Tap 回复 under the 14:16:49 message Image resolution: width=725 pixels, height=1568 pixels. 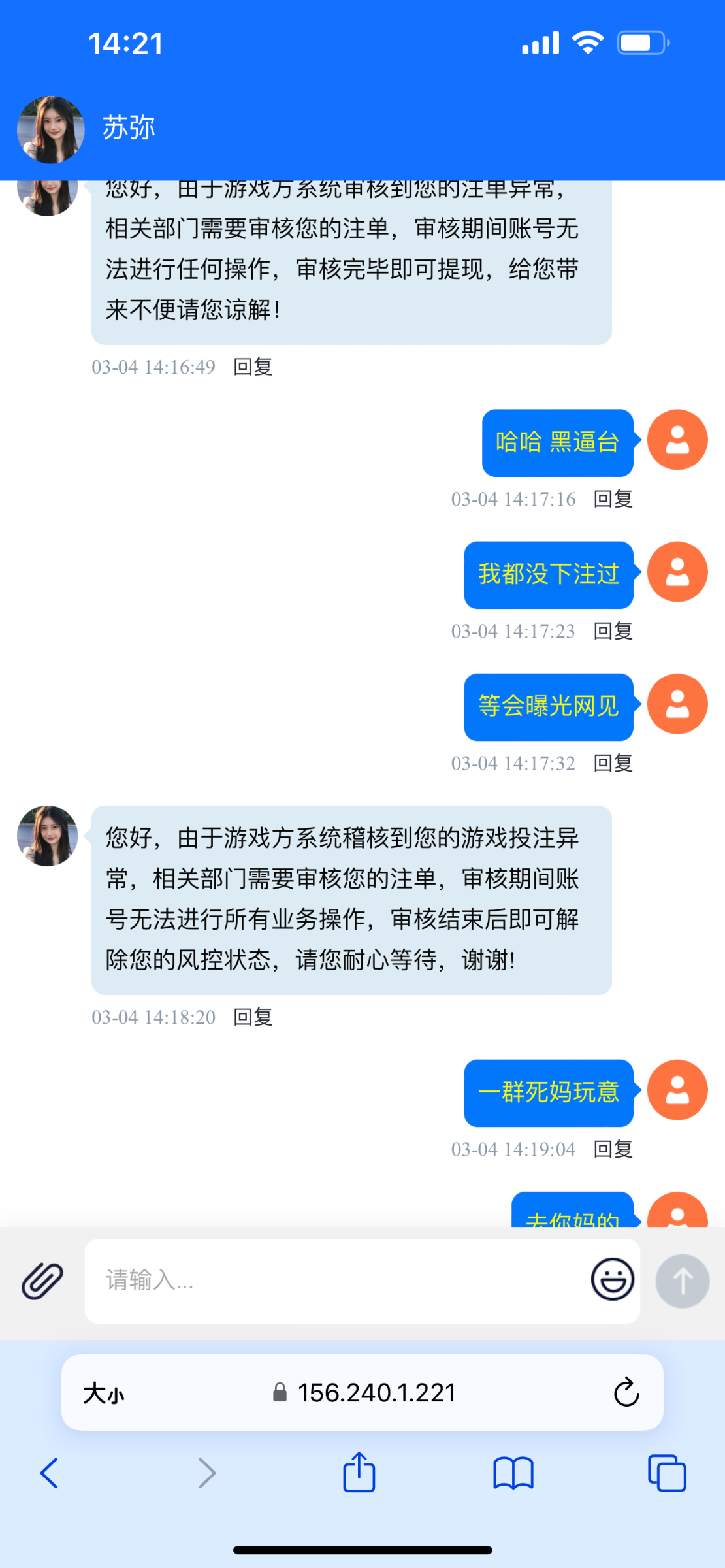pyautogui.click(x=254, y=368)
